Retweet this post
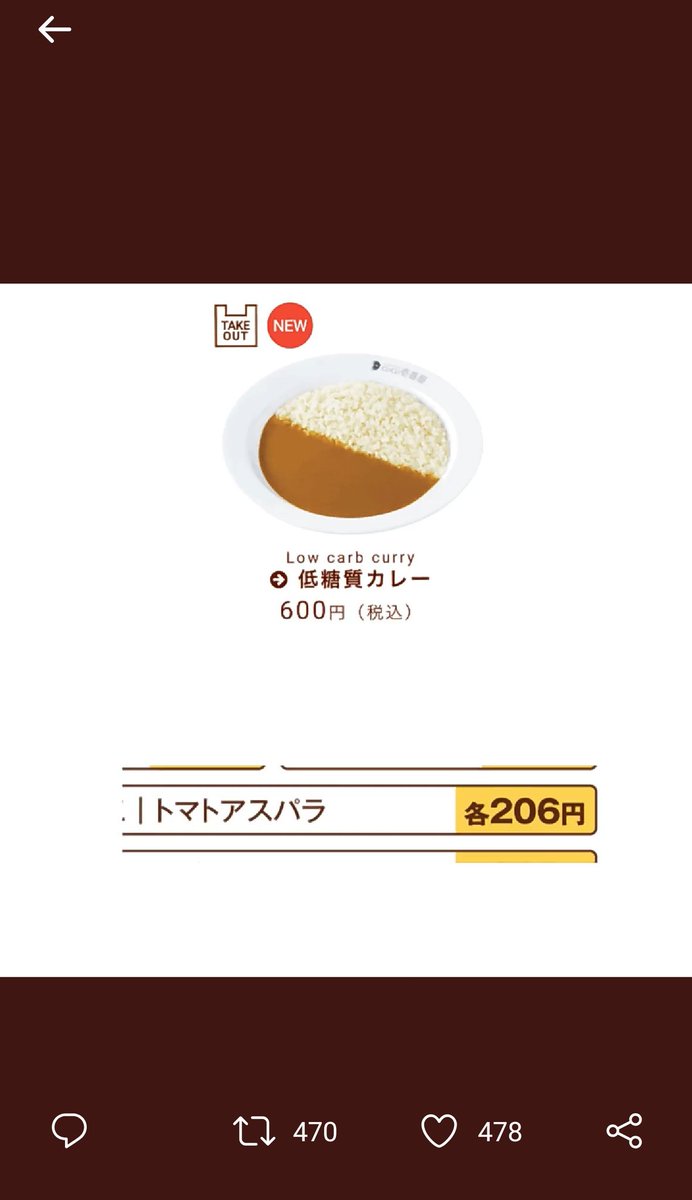The image size is (692, 1200). pyautogui.click(x=253, y=1131)
